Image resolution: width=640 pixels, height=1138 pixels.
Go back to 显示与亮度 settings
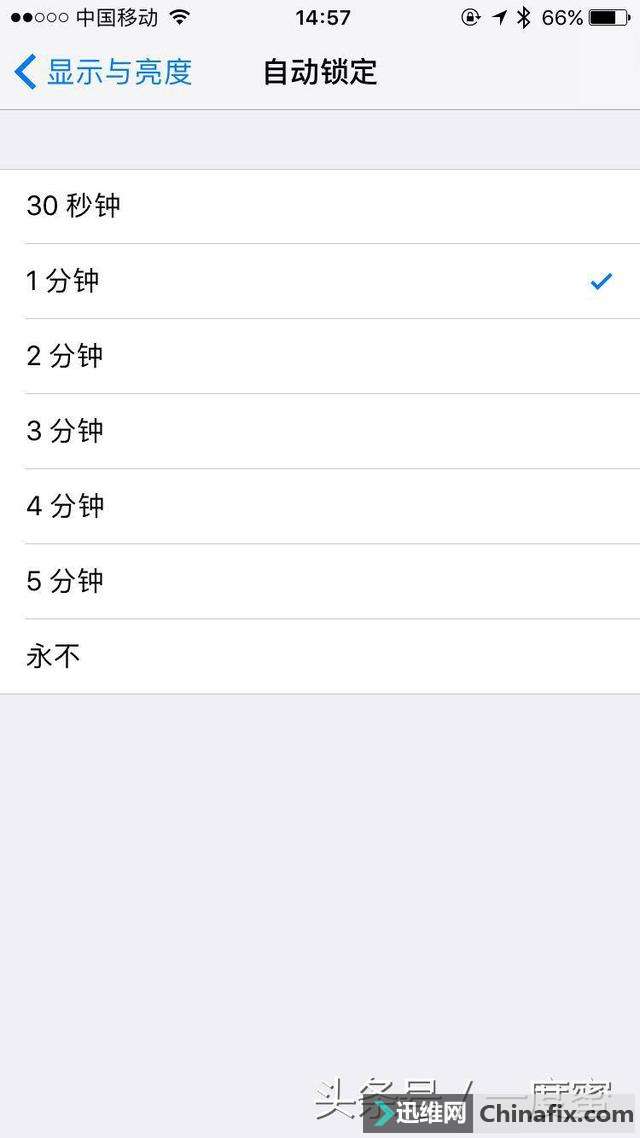[x=102, y=73]
